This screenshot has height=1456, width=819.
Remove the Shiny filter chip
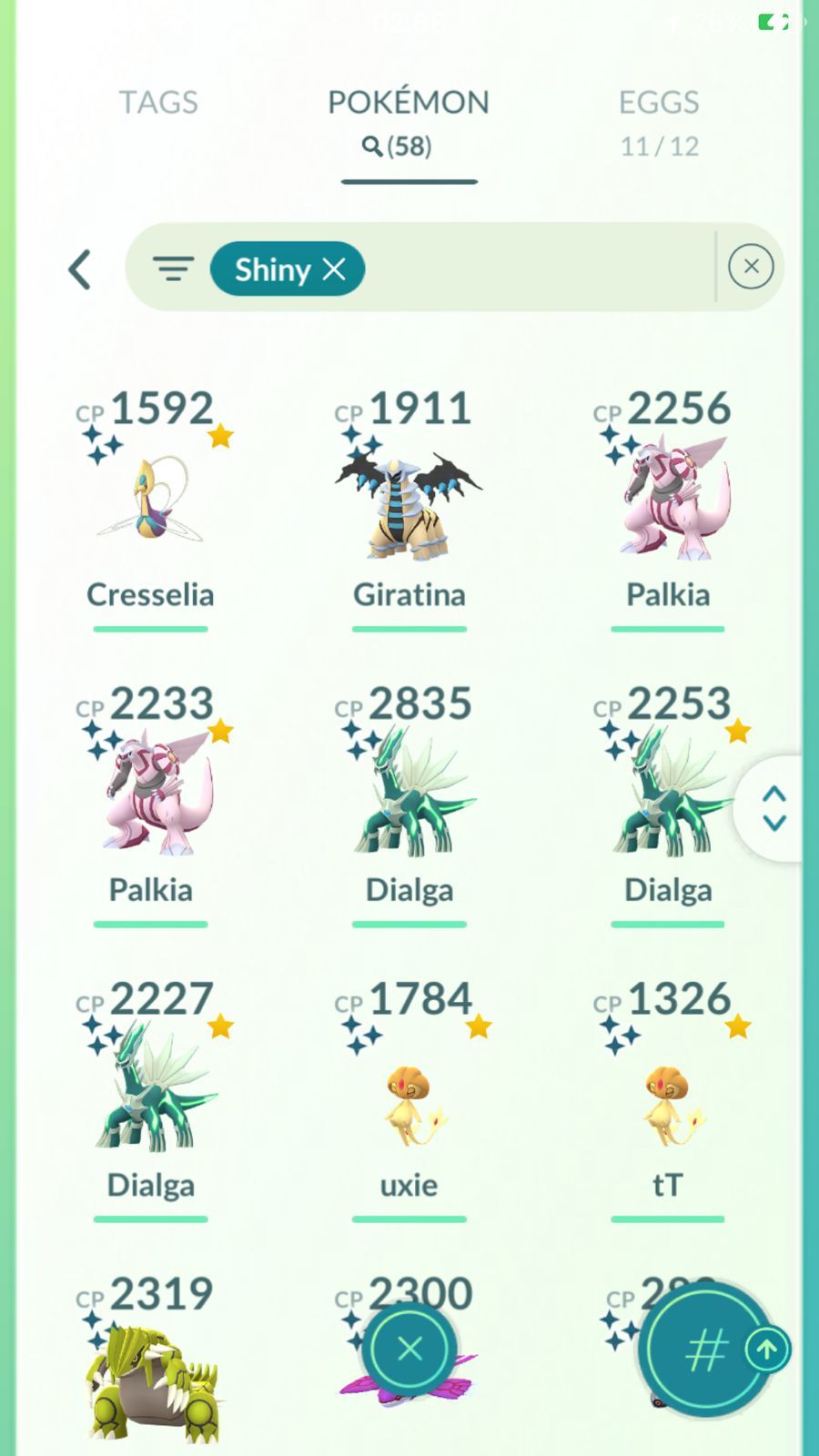(x=334, y=269)
